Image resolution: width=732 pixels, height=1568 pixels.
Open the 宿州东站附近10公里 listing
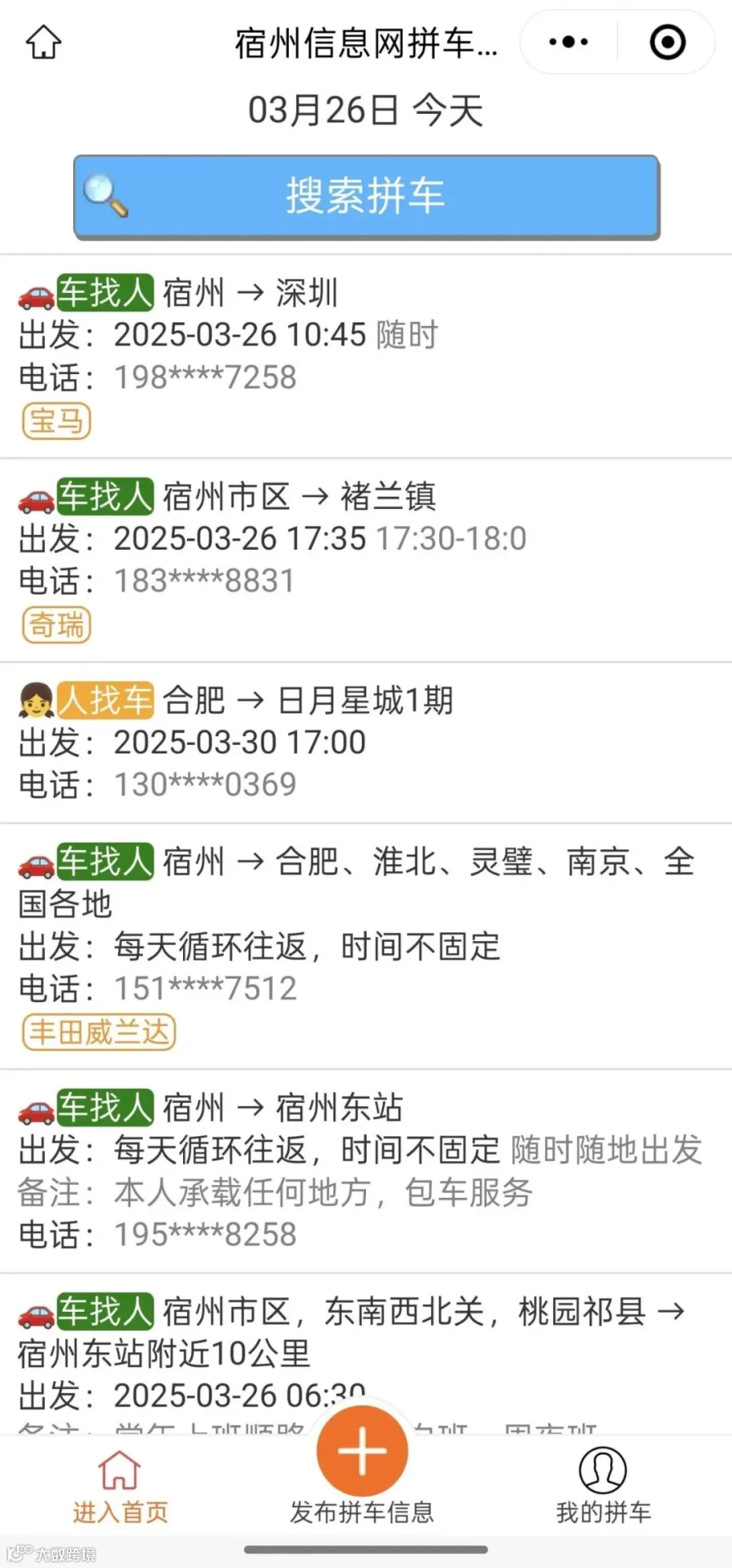pos(366,1355)
